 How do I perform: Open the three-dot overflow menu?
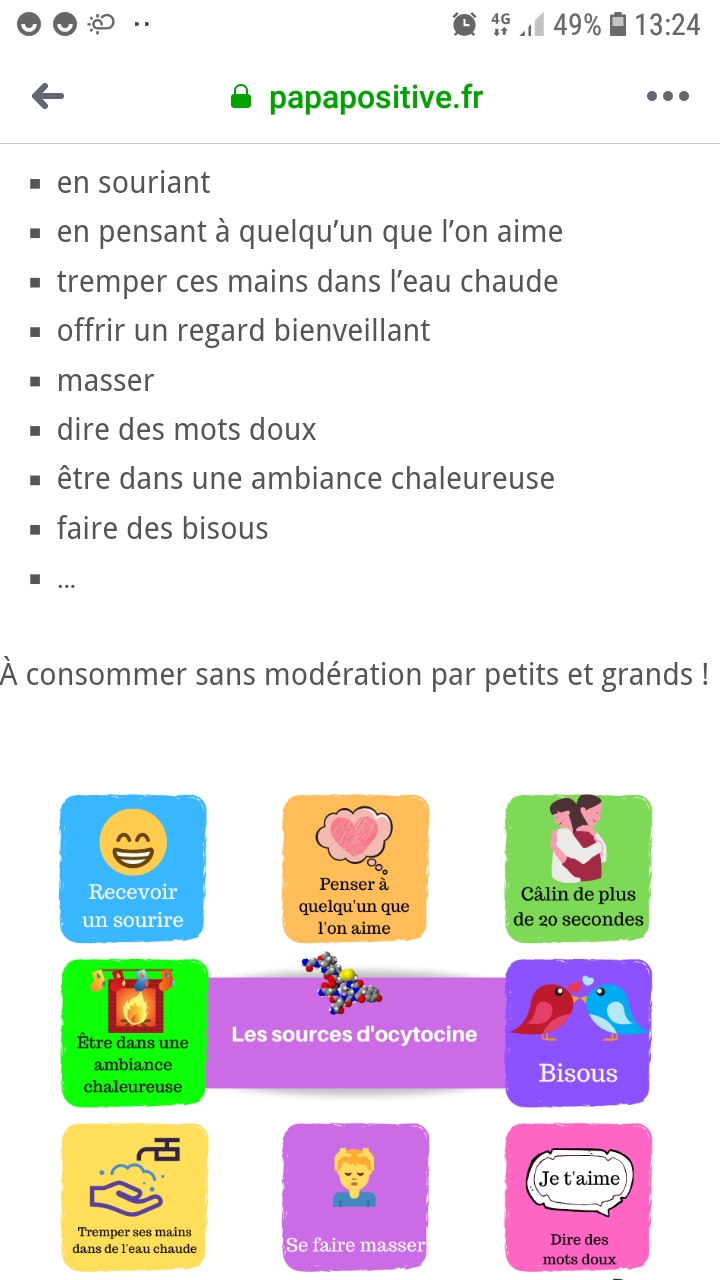pyautogui.click(x=667, y=97)
